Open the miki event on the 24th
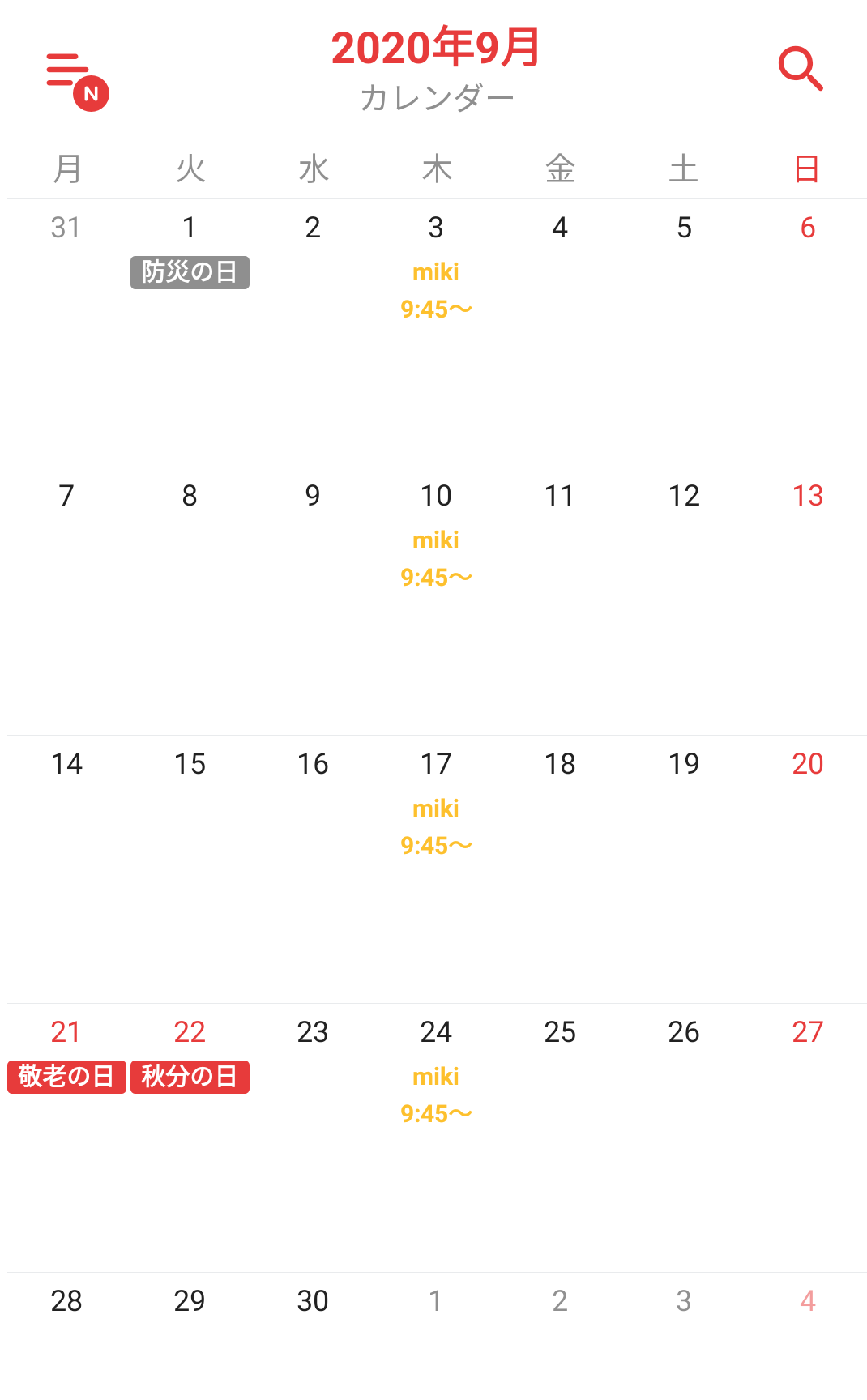The image size is (867, 1400). point(436,1095)
